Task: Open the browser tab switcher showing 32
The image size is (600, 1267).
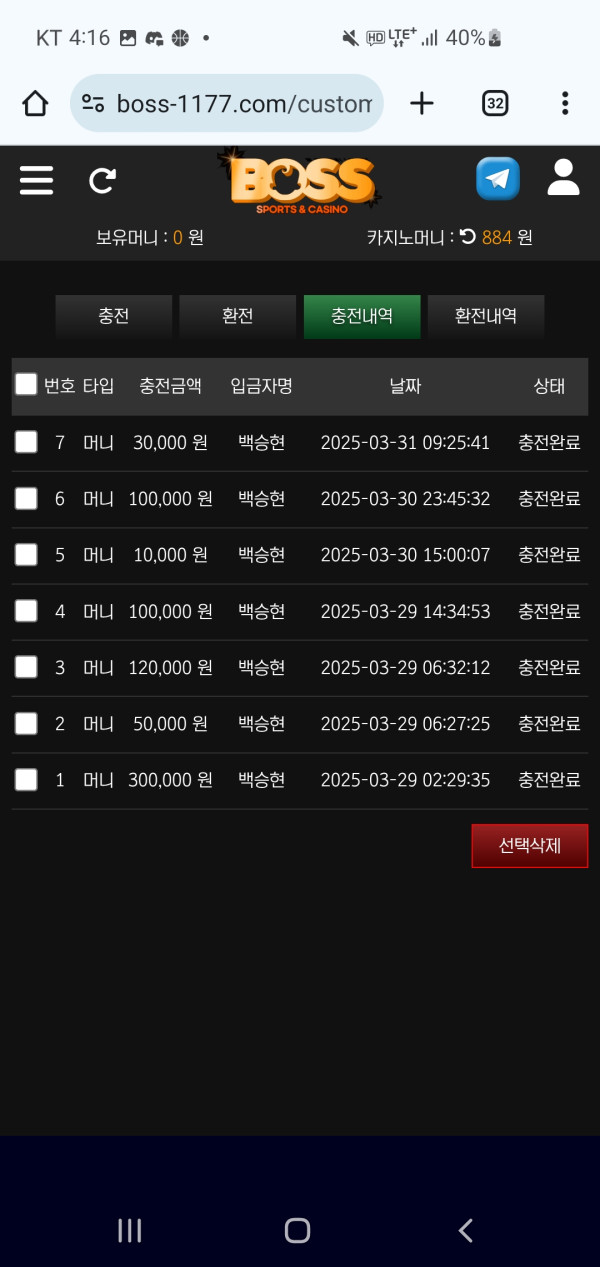Action: coord(495,103)
